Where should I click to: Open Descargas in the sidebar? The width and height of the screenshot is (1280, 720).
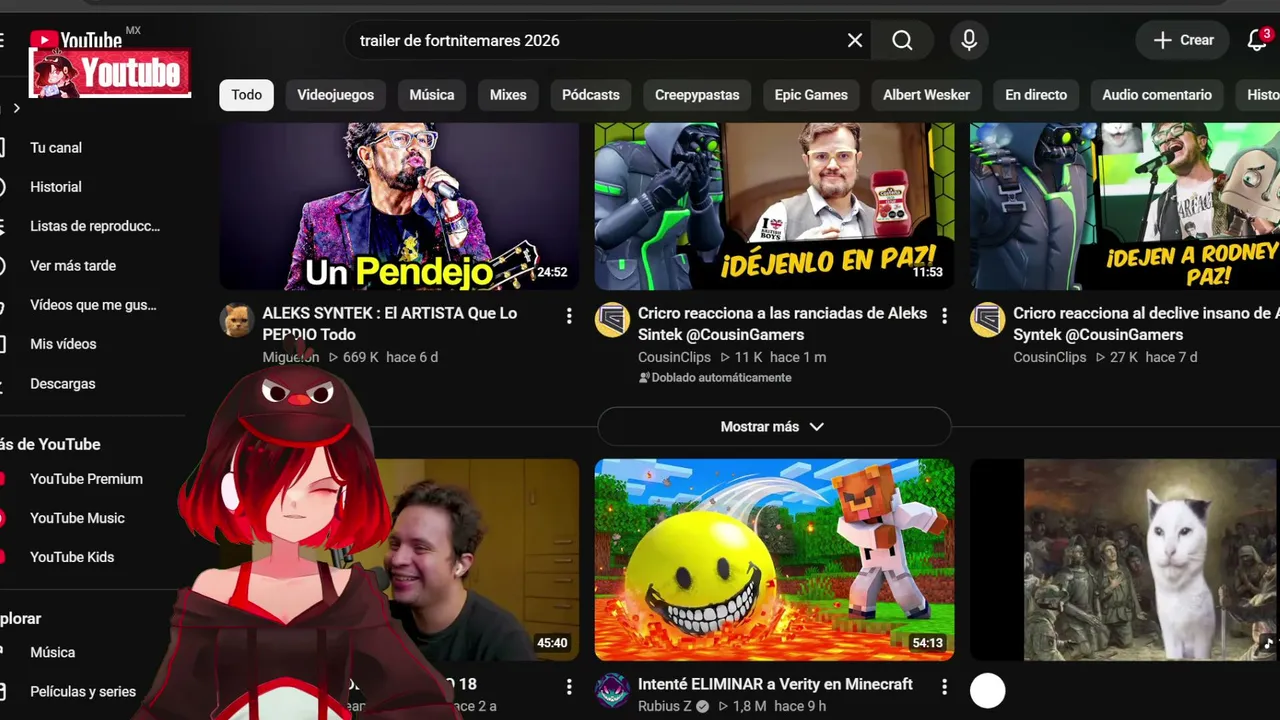pos(62,384)
